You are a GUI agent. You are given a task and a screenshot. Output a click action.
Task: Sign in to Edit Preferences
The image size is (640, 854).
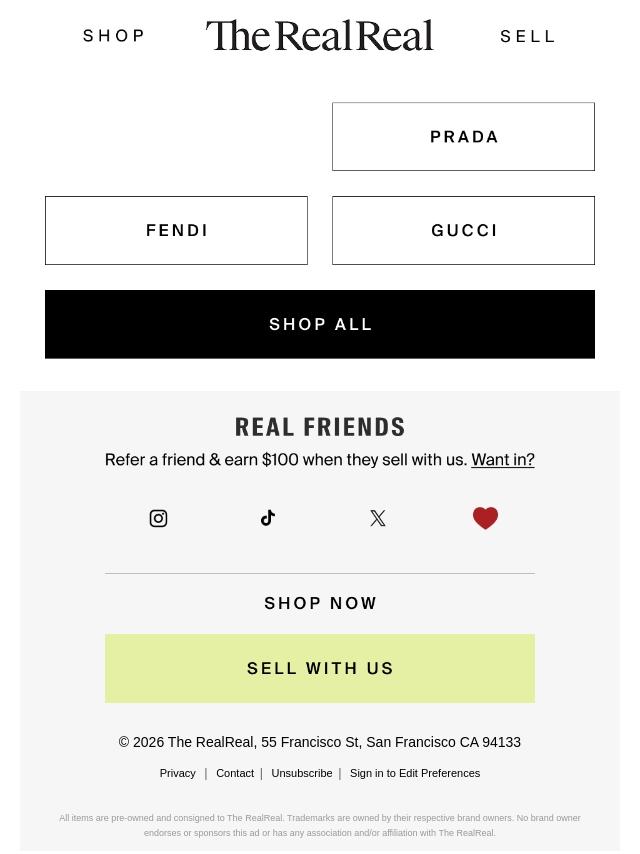415,773
